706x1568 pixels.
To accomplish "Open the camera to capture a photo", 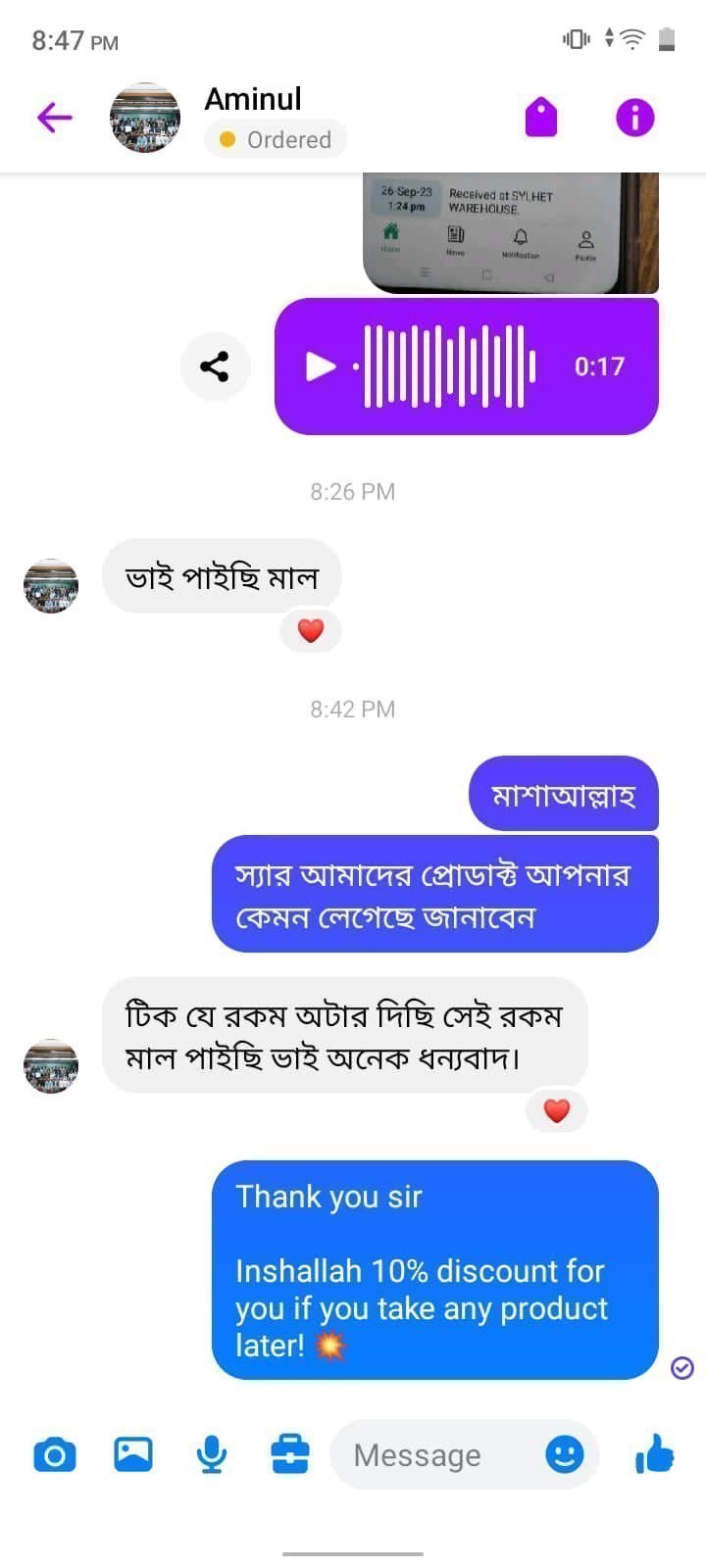I will [54, 1455].
